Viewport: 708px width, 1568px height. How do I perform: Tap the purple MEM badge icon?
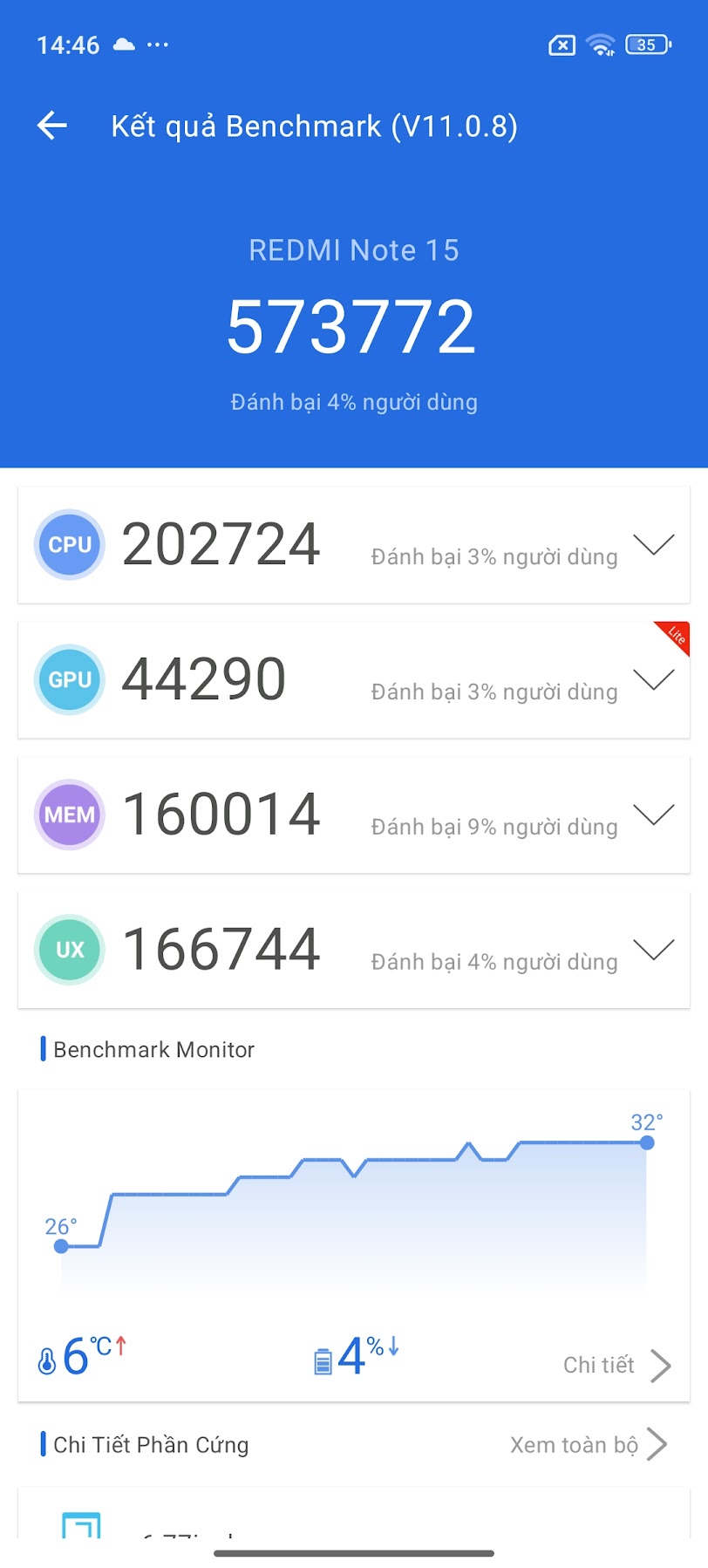click(69, 815)
